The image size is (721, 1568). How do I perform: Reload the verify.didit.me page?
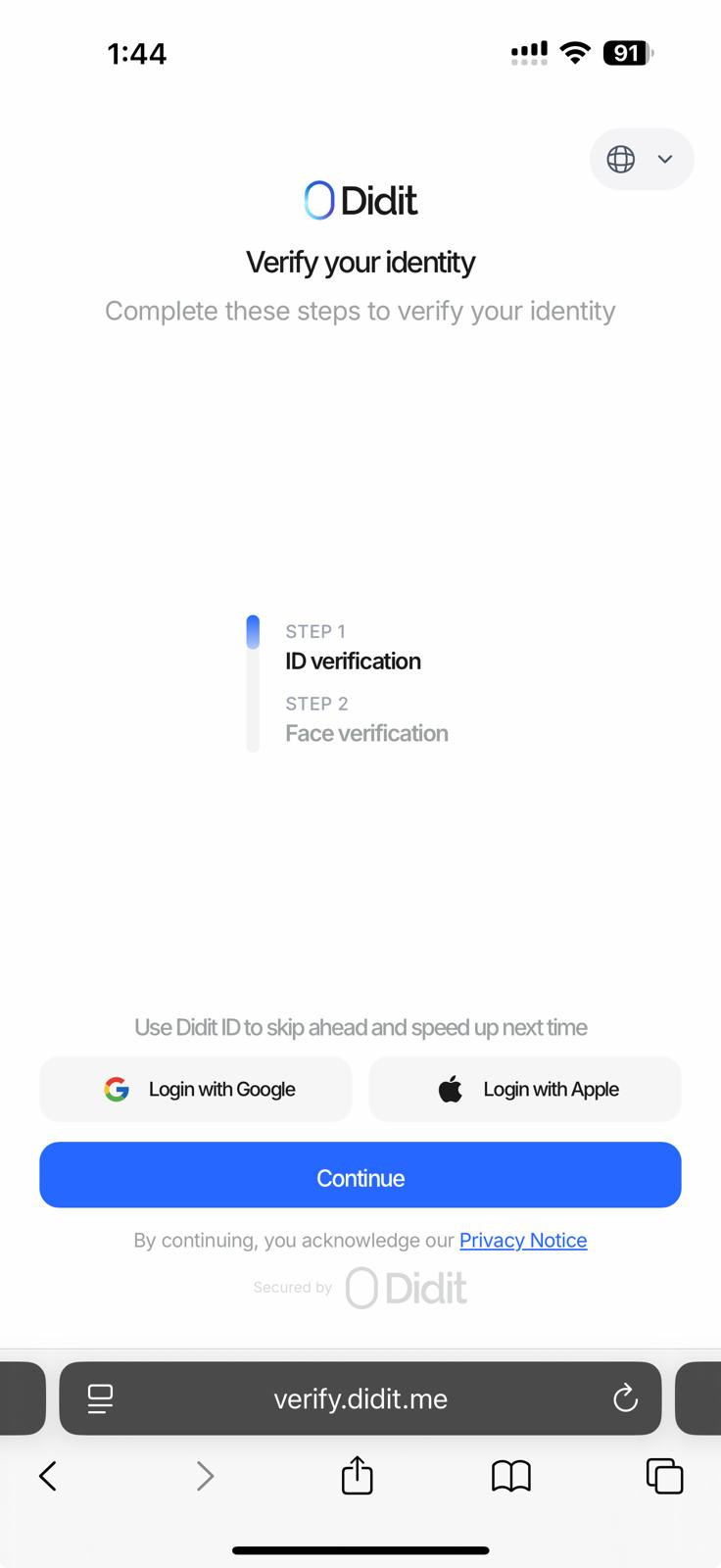pos(625,1398)
